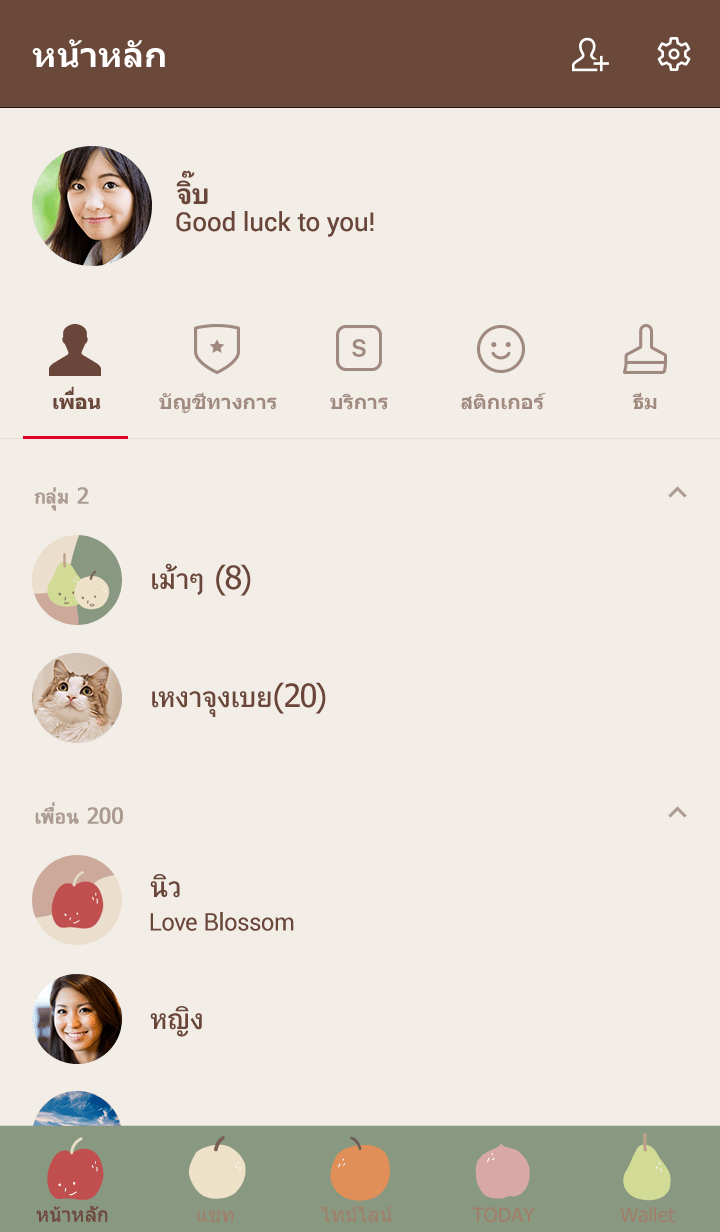Viewport: 720px width, 1232px height.
Task: Open friend หญิง's profile
Action: pyautogui.click(x=176, y=1020)
